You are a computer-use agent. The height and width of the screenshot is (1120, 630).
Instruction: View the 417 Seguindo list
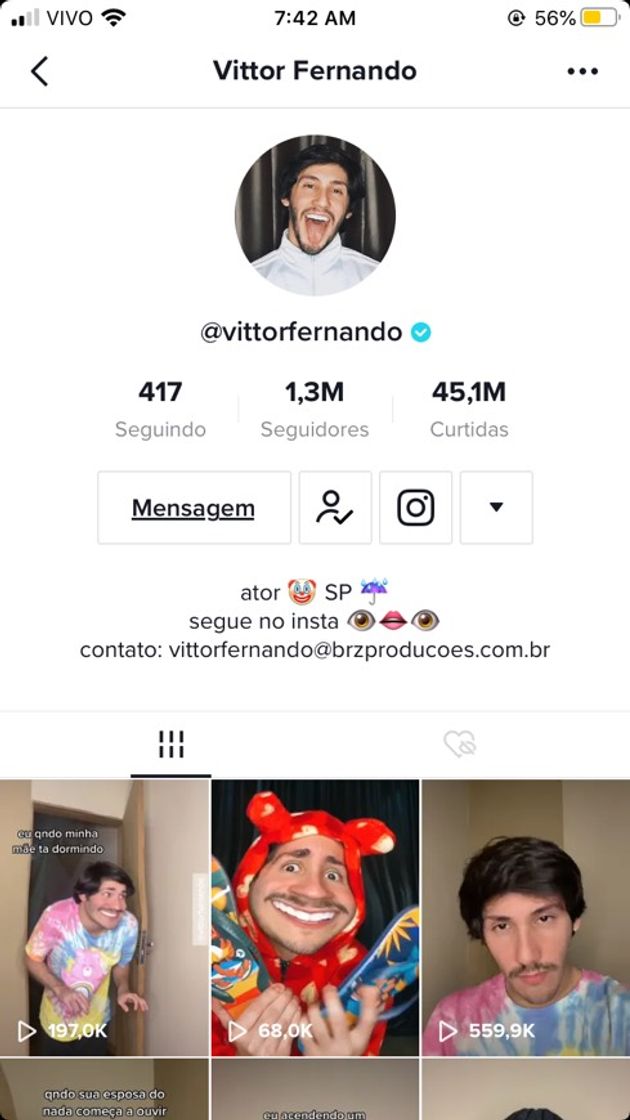(160, 409)
